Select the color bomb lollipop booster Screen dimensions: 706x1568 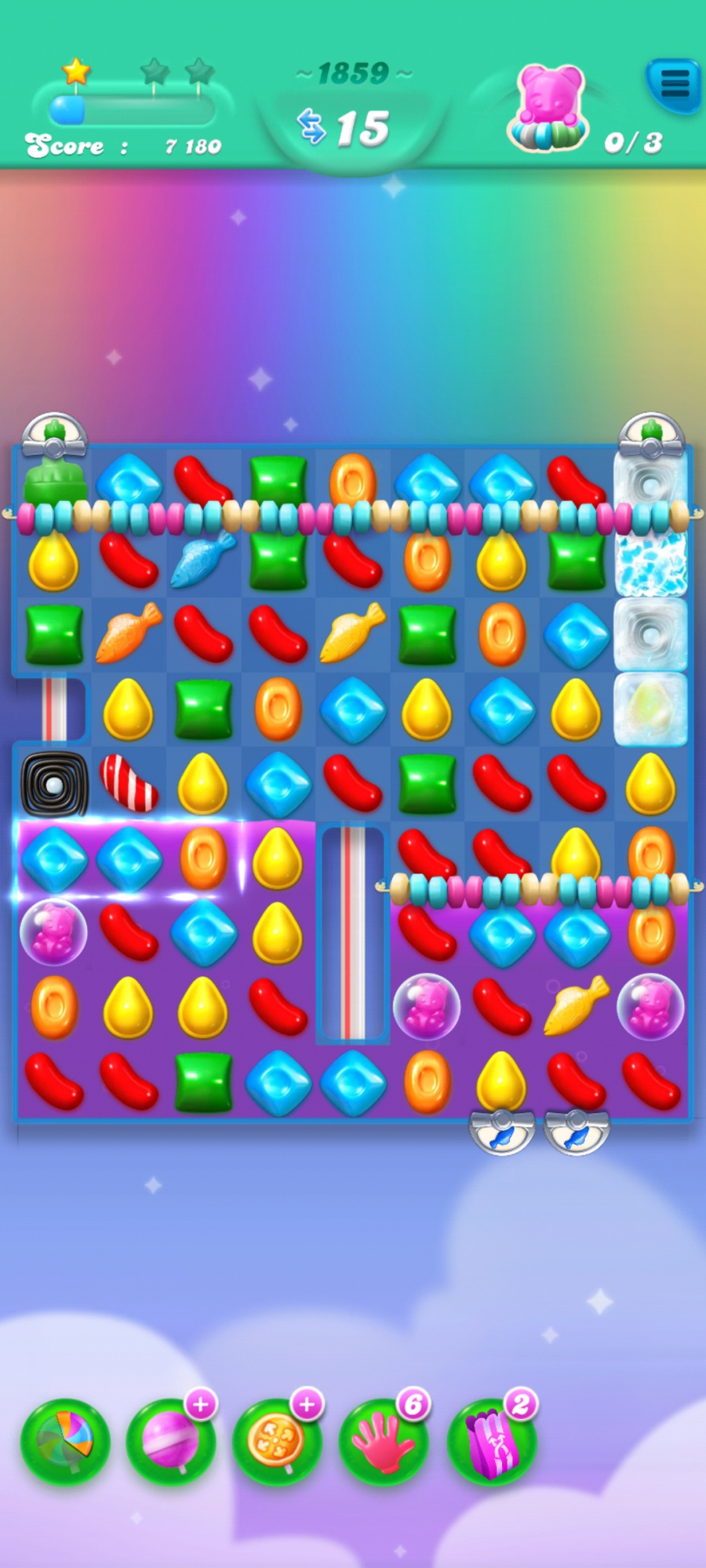(x=65, y=1441)
